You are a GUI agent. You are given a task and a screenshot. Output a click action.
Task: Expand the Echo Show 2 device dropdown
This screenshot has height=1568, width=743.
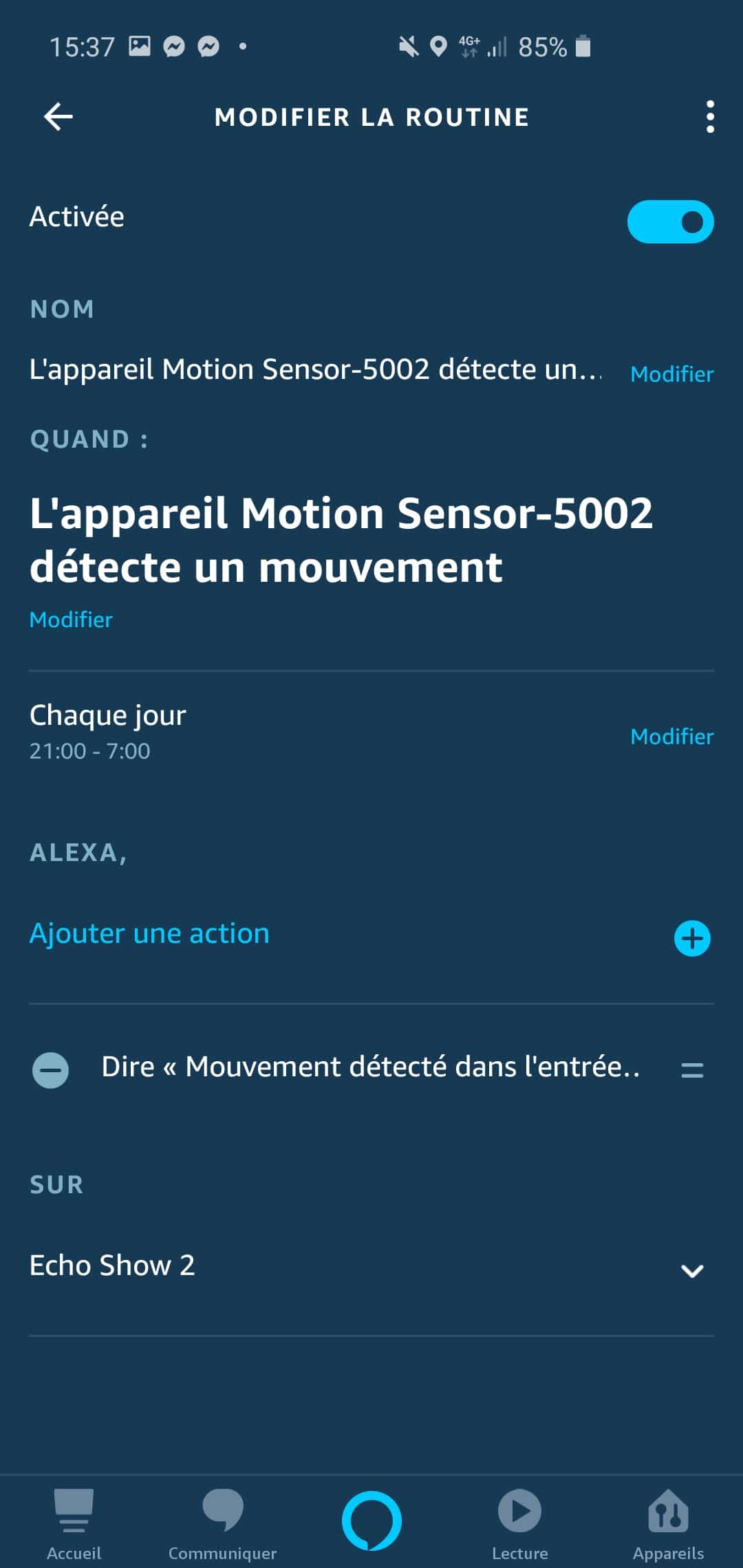[x=692, y=1270]
